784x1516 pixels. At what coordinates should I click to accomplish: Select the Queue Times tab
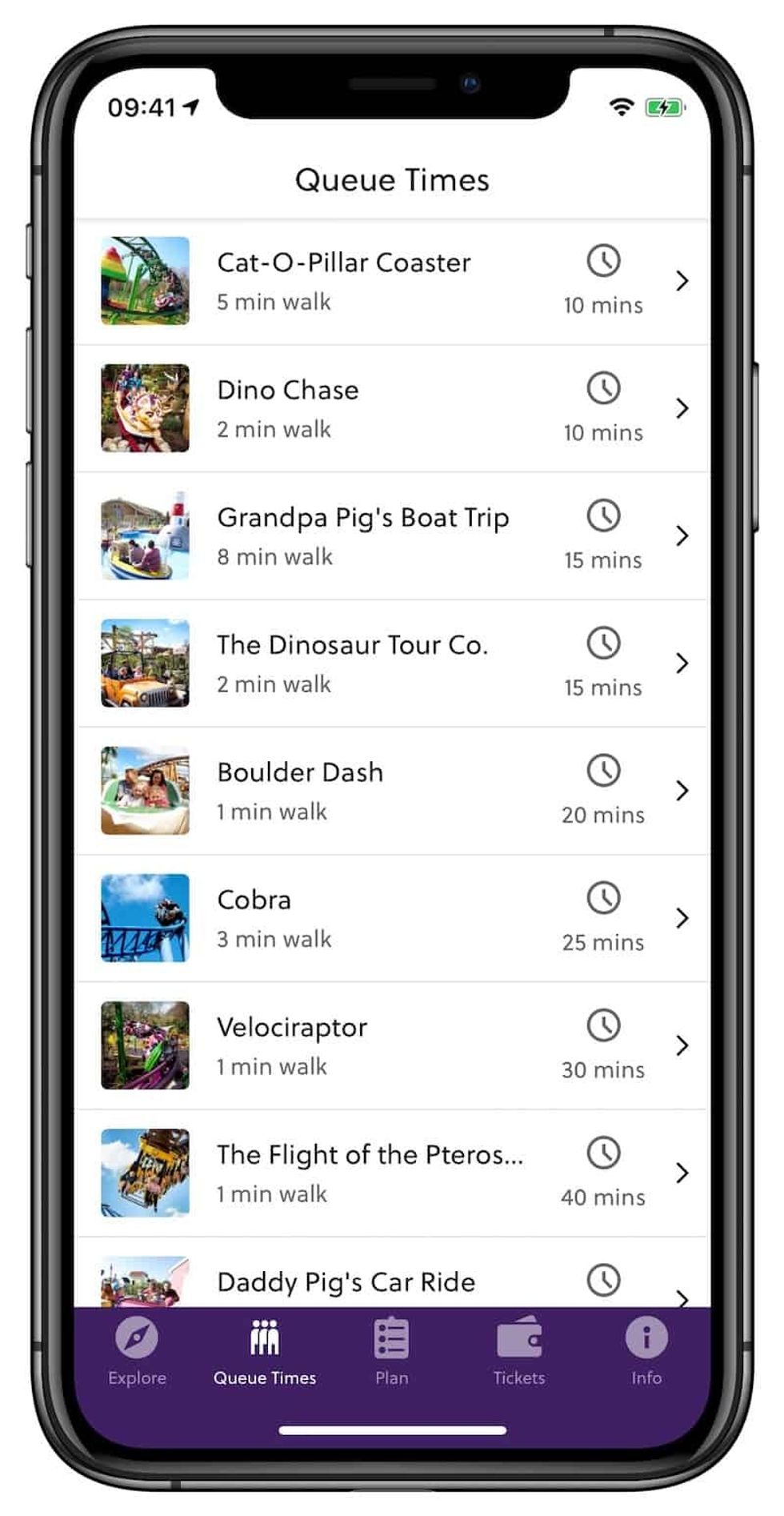tap(264, 1352)
